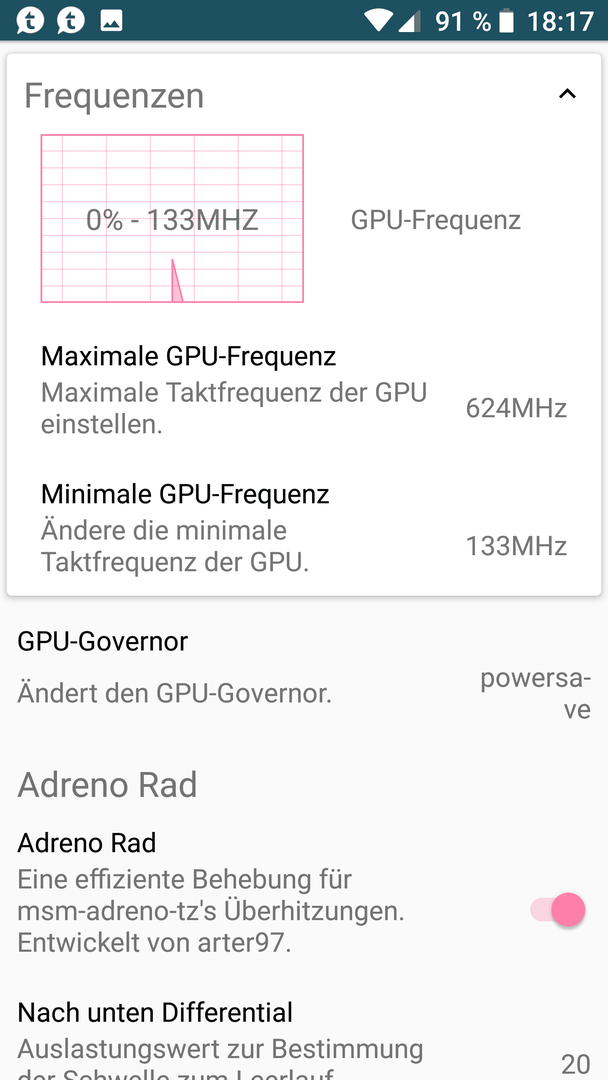Change the Minimale GPU-Frequenz value

point(304,528)
